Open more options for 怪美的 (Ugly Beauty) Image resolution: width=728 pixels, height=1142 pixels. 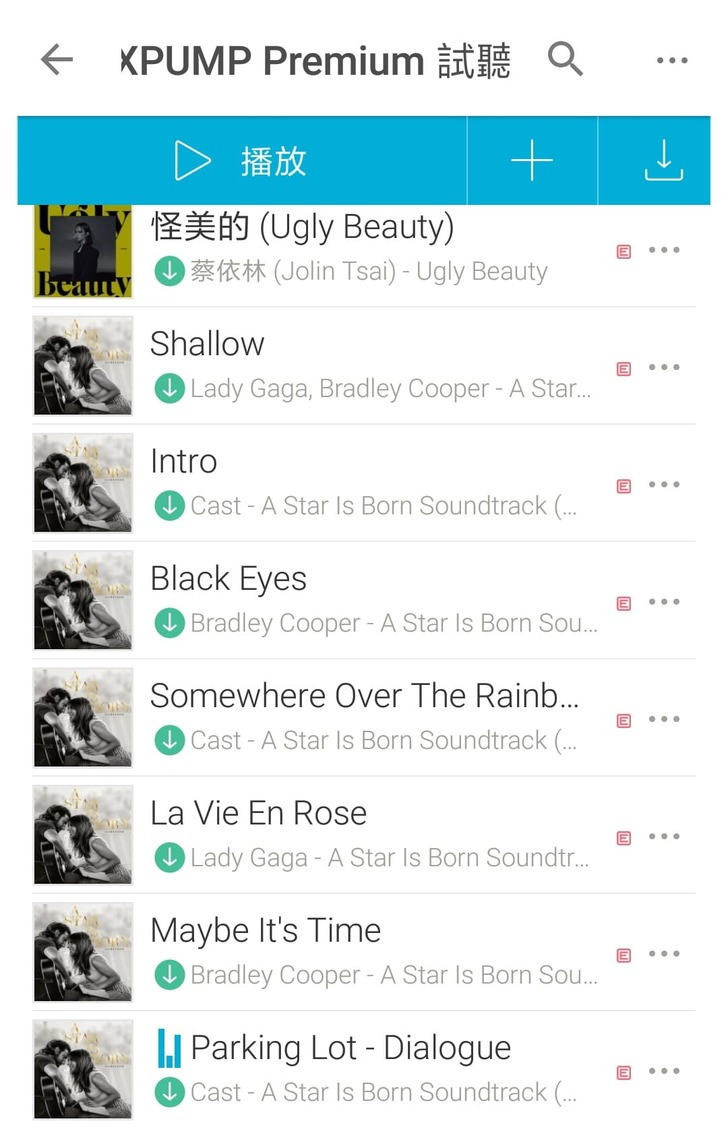pyautogui.click(x=664, y=251)
